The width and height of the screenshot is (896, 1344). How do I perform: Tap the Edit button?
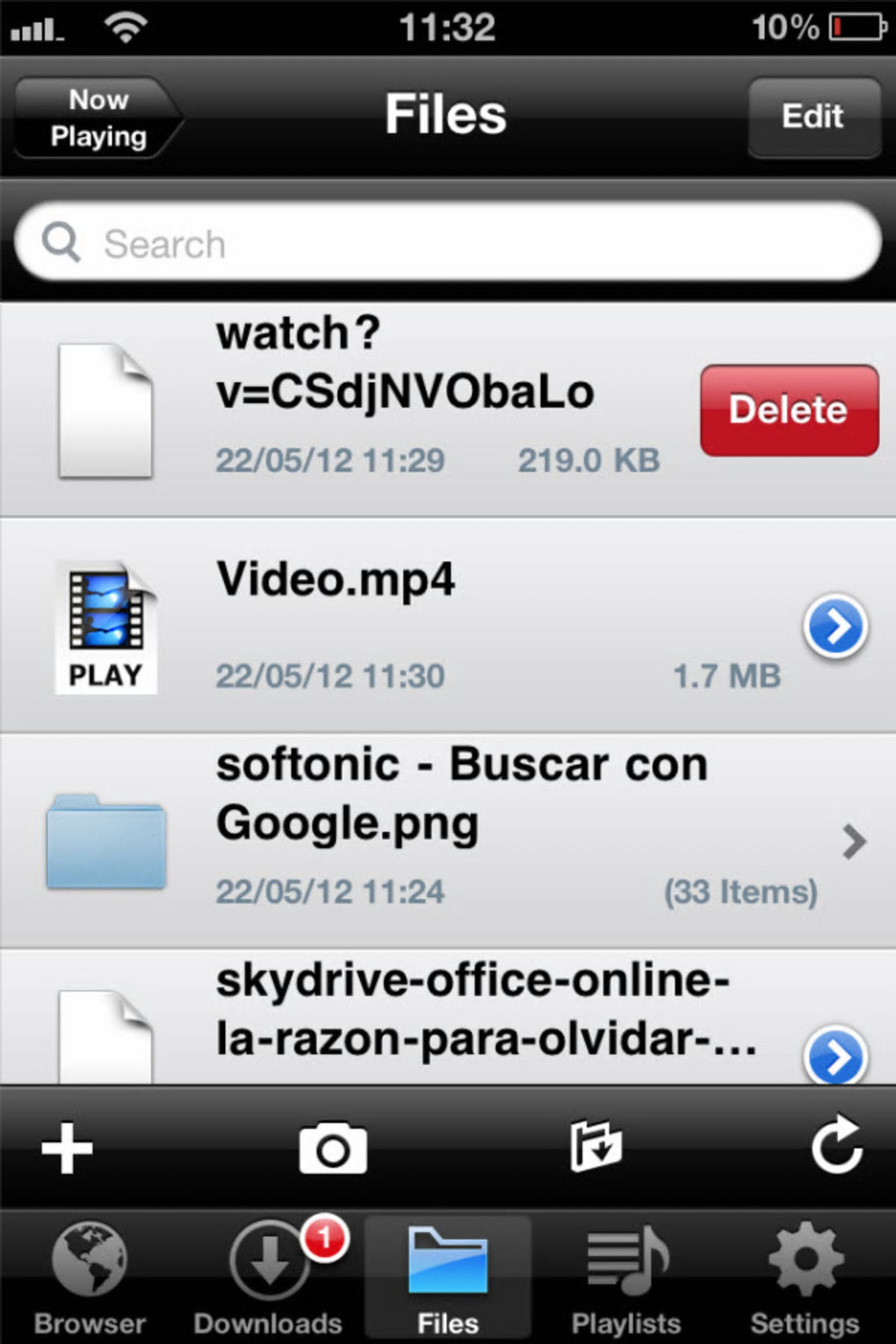coord(813,117)
